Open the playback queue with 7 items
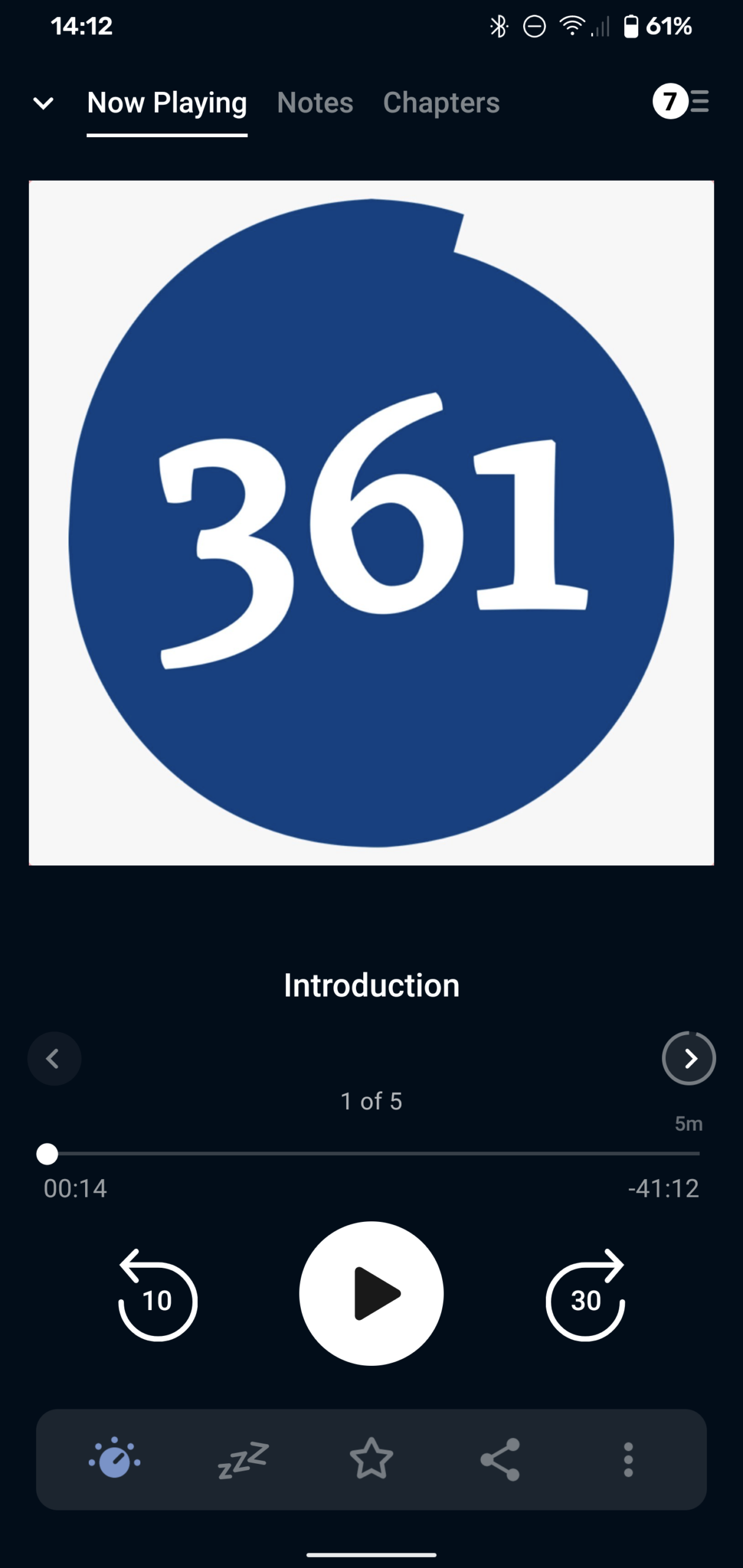 (x=682, y=102)
